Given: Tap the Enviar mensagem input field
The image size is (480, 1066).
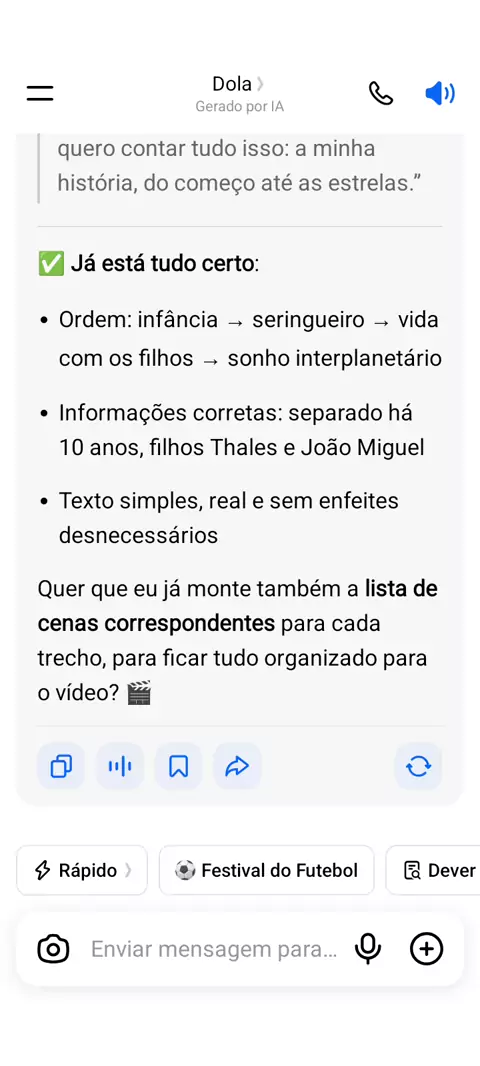Looking at the screenshot, I should 214,949.
